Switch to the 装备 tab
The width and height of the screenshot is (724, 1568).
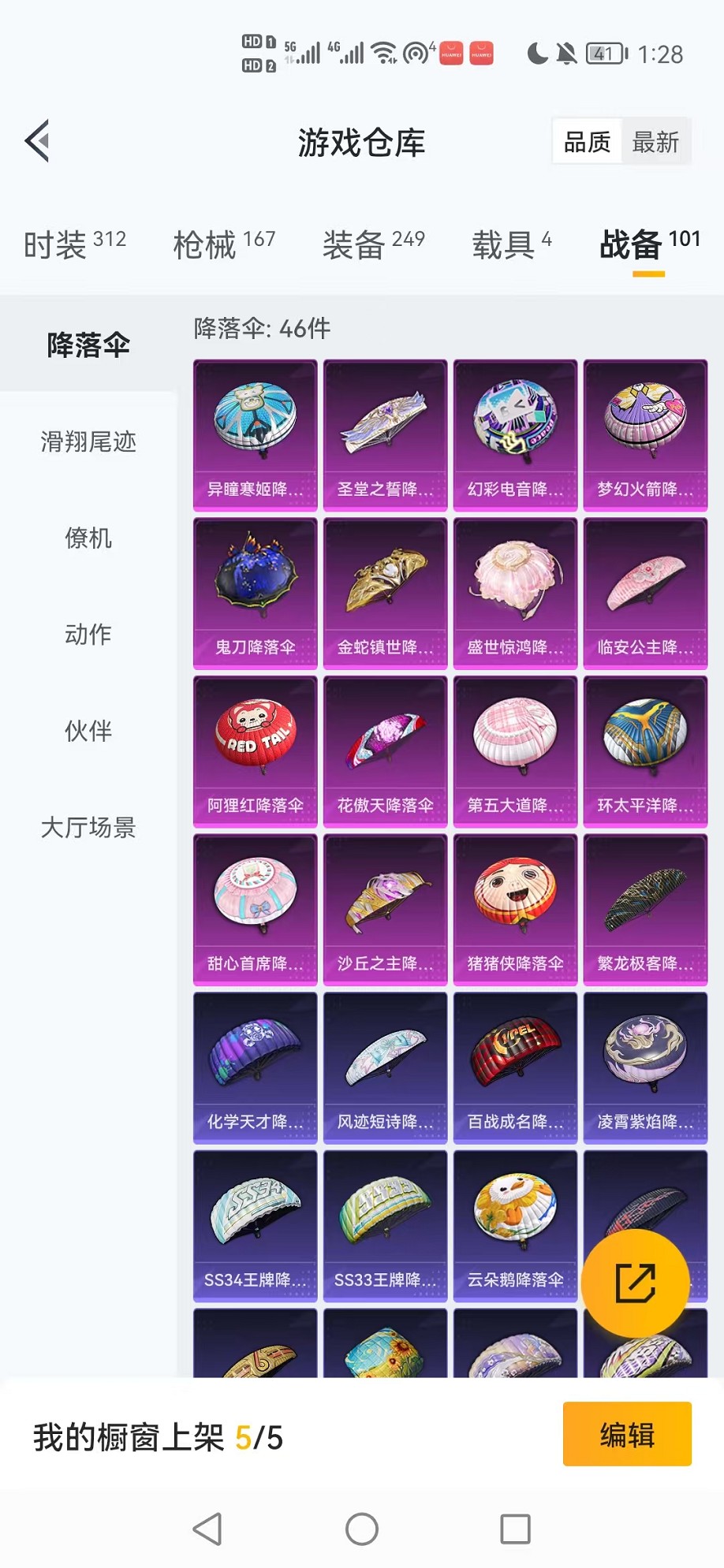373,244
